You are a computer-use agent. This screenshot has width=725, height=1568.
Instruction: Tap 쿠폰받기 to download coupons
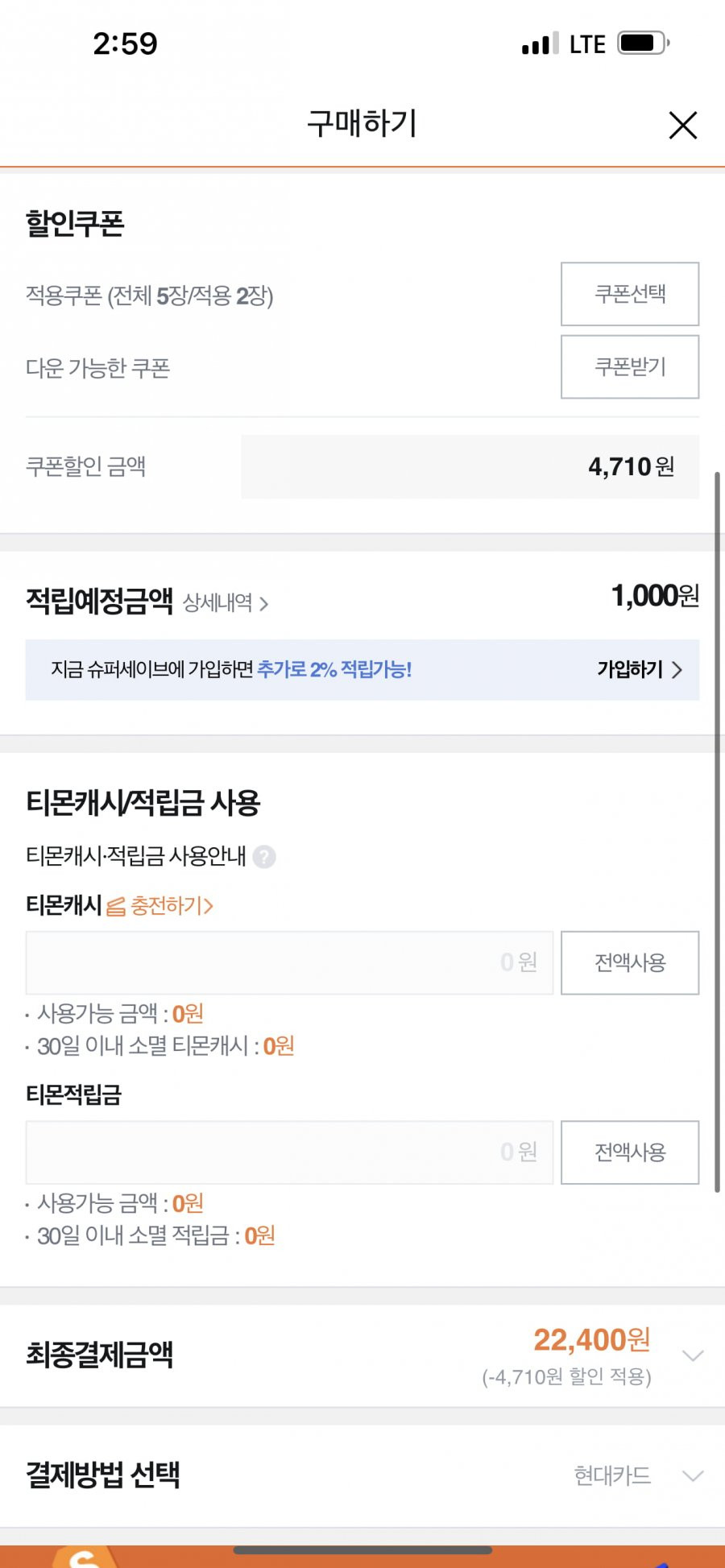coord(630,367)
